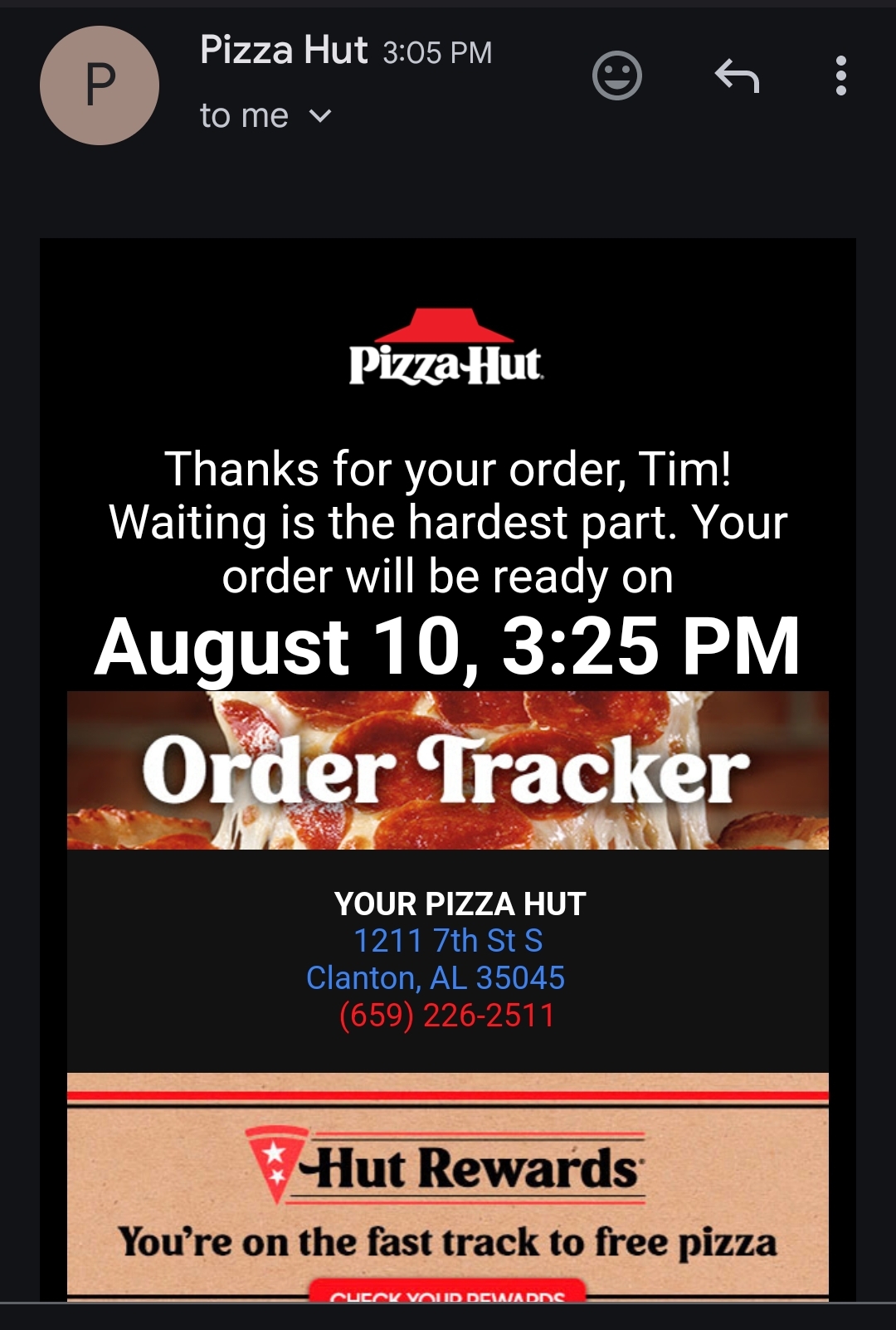The image size is (896, 1330).
Task: Open the Pizza Hut sender avatar
Action: coord(100,85)
